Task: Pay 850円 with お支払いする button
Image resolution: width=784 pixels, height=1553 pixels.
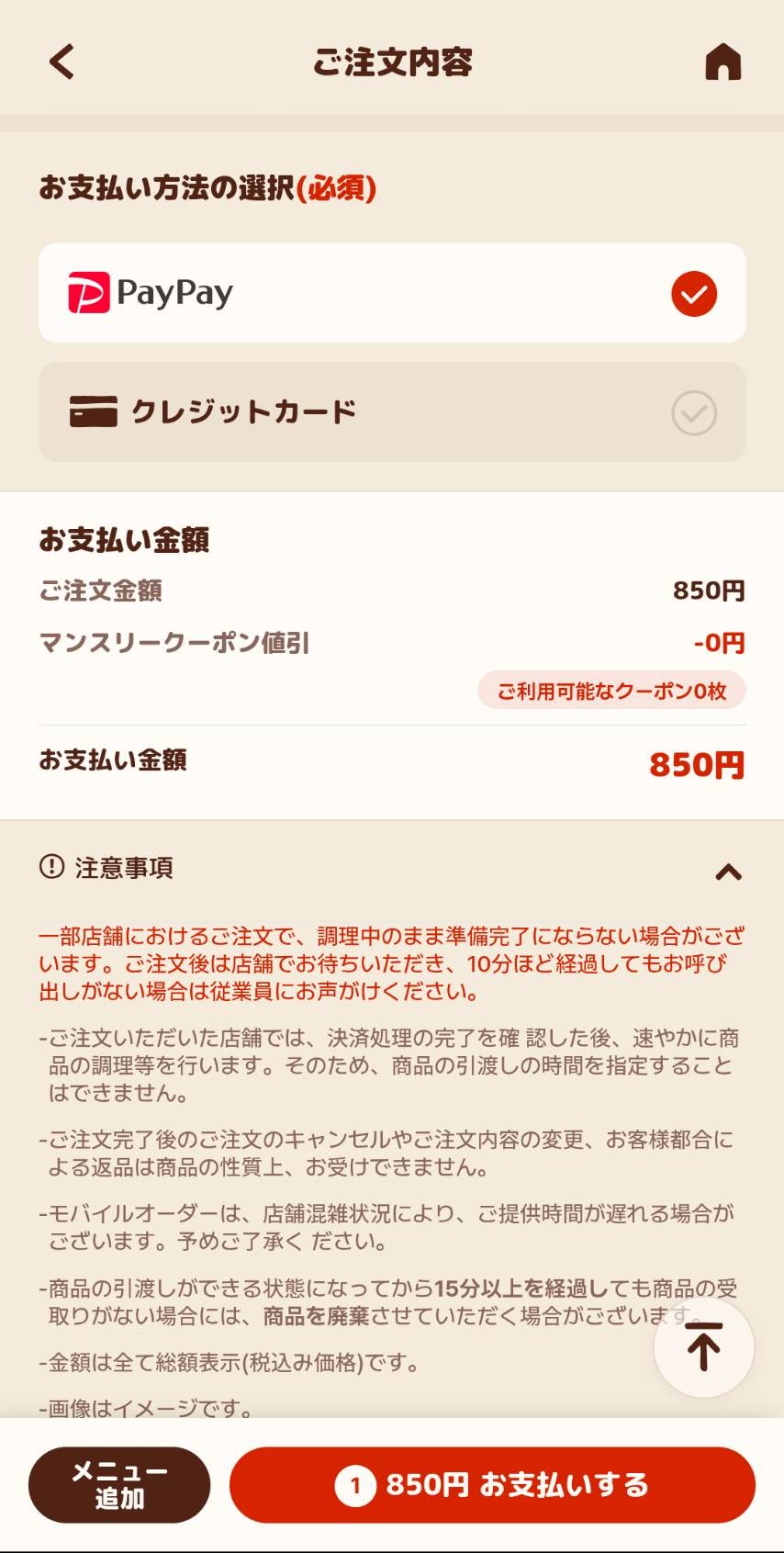Action: tap(492, 1485)
